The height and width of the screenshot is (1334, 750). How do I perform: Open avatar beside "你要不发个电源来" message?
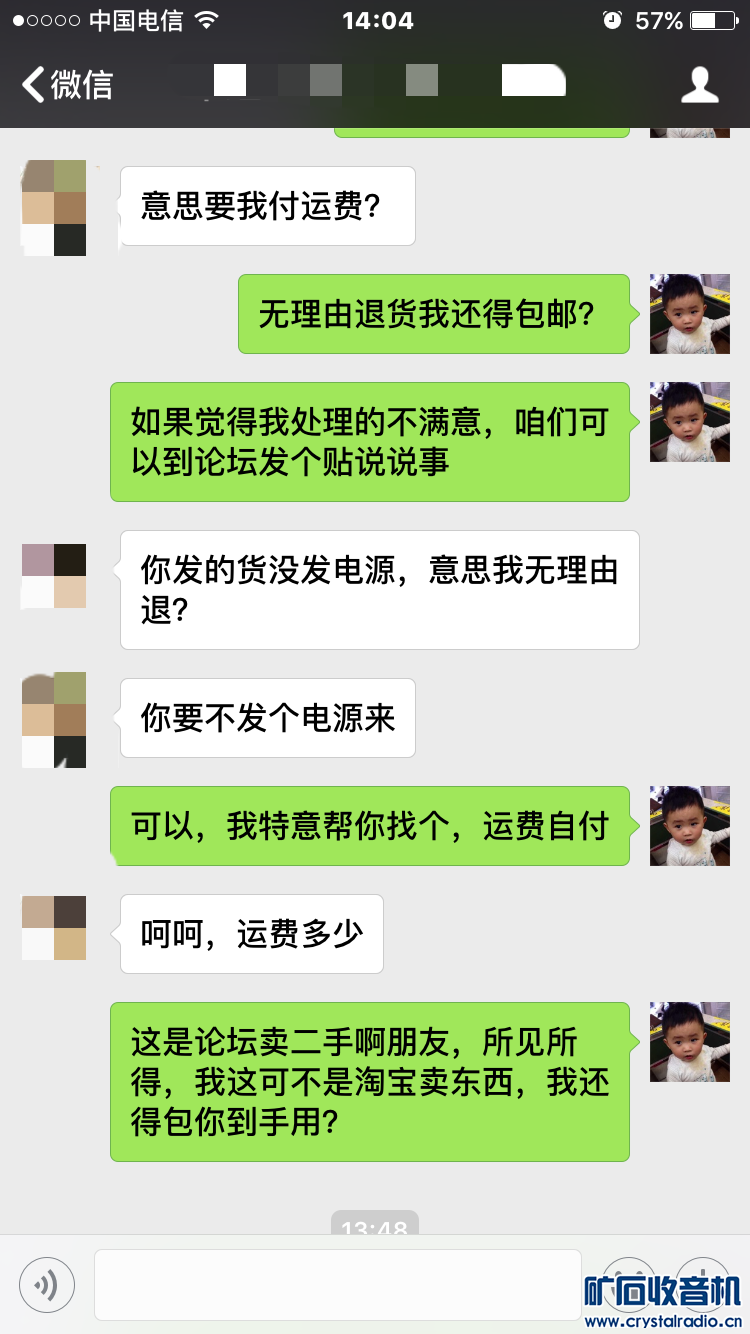(x=54, y=720)
